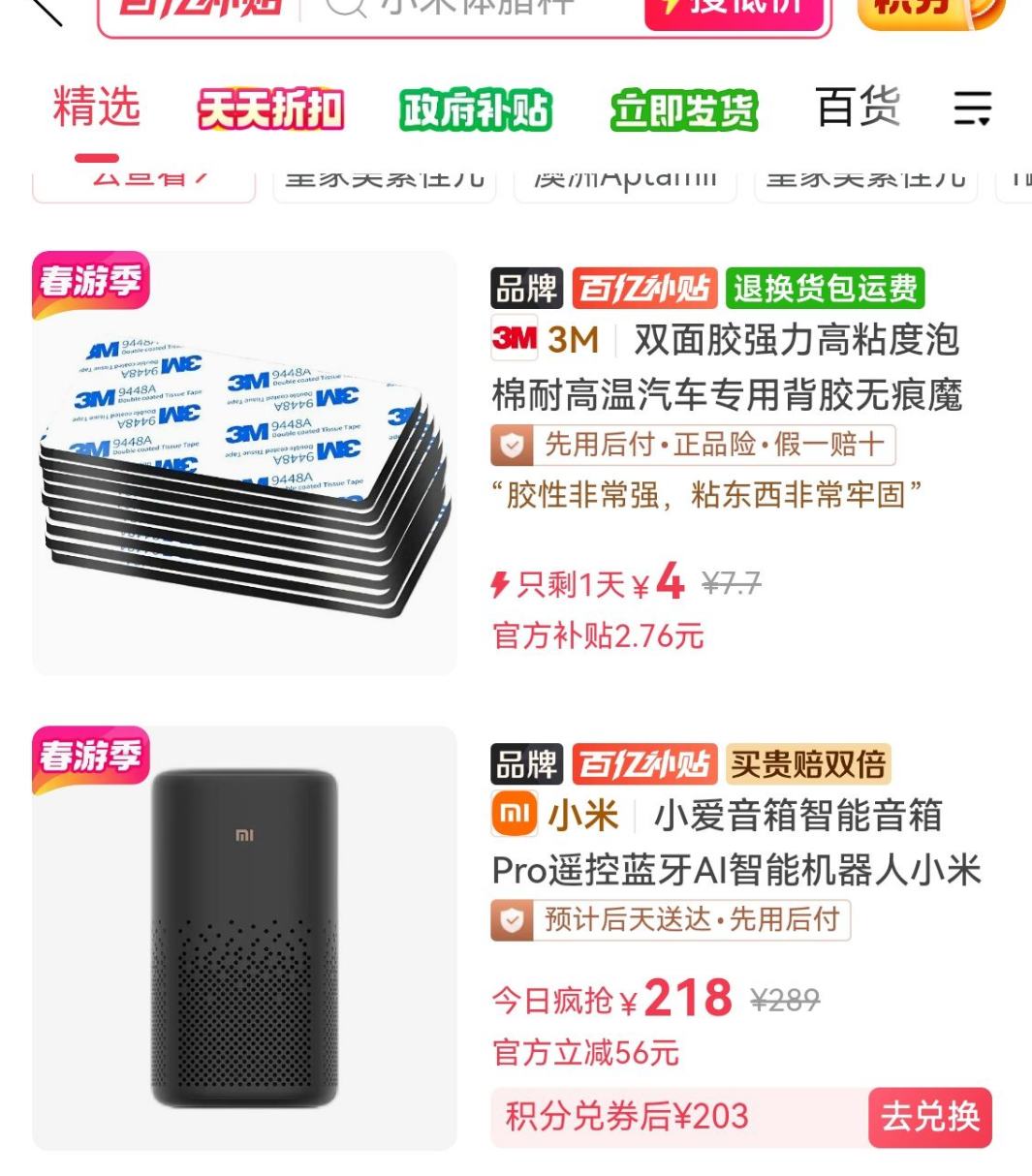Tap the 3M brand logo icon
This screenshot has height=1176, width=1032.
515,341
